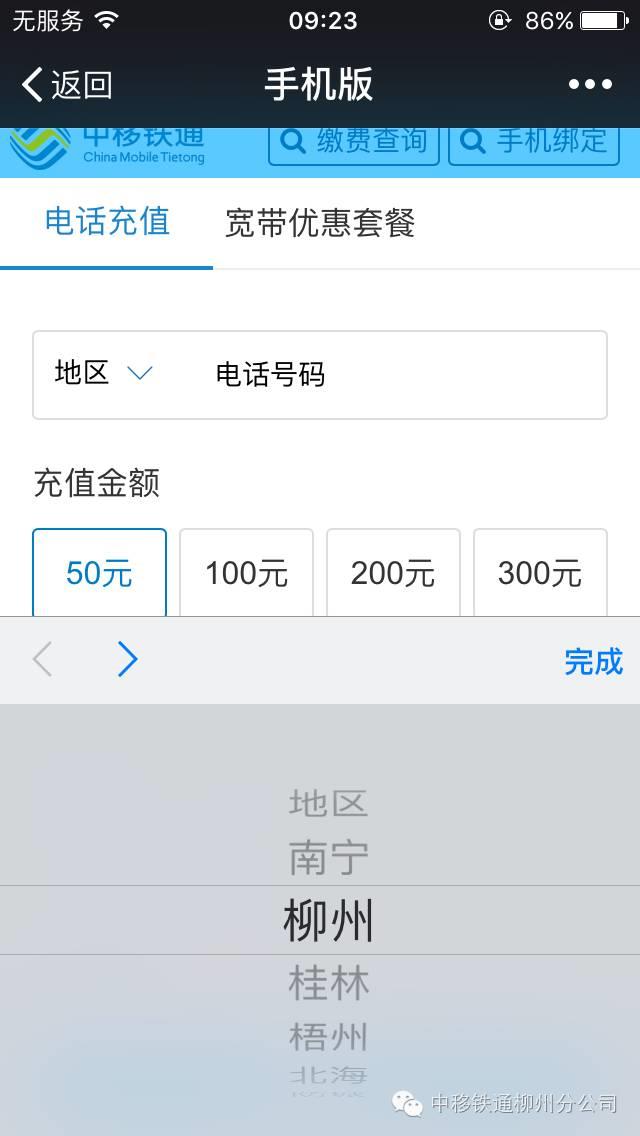
Task: Switch to the 宽带优惠套餐 tab
Action: point(319,223)
